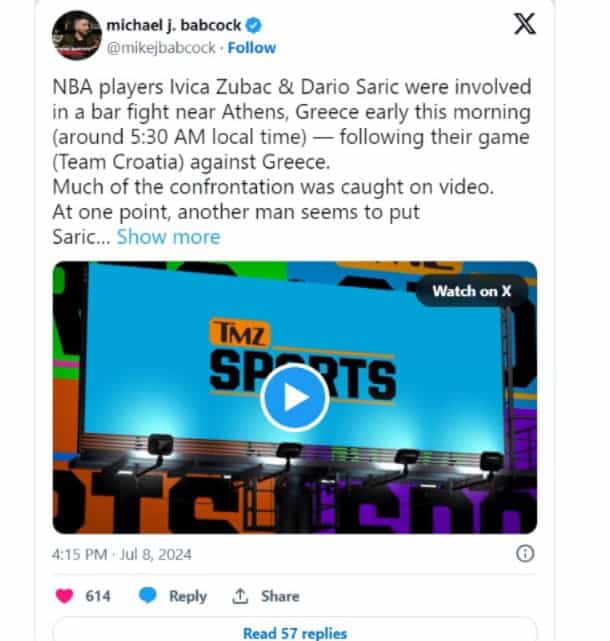Like the tweet with heart icon

click(x=67, y=596)
